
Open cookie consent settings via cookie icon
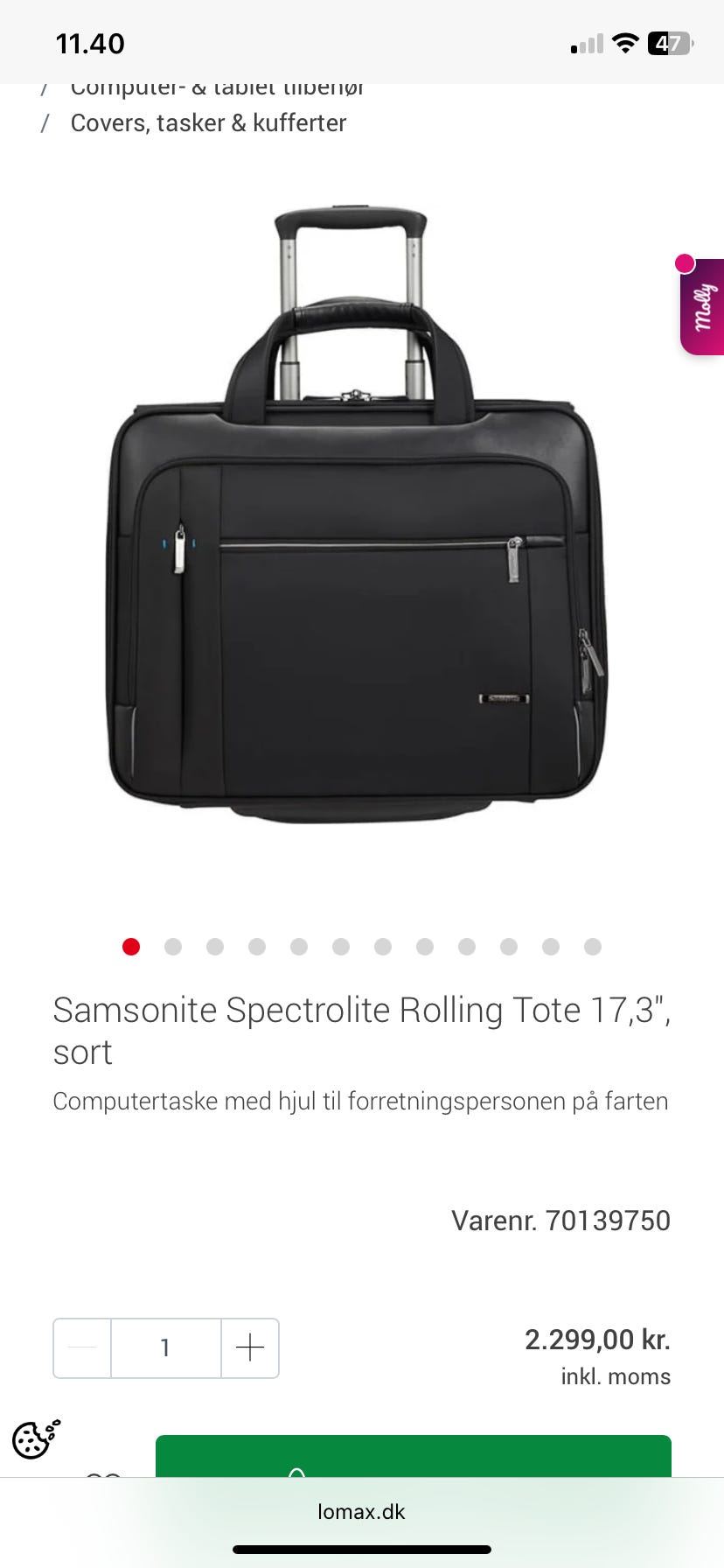[33, 1438]
